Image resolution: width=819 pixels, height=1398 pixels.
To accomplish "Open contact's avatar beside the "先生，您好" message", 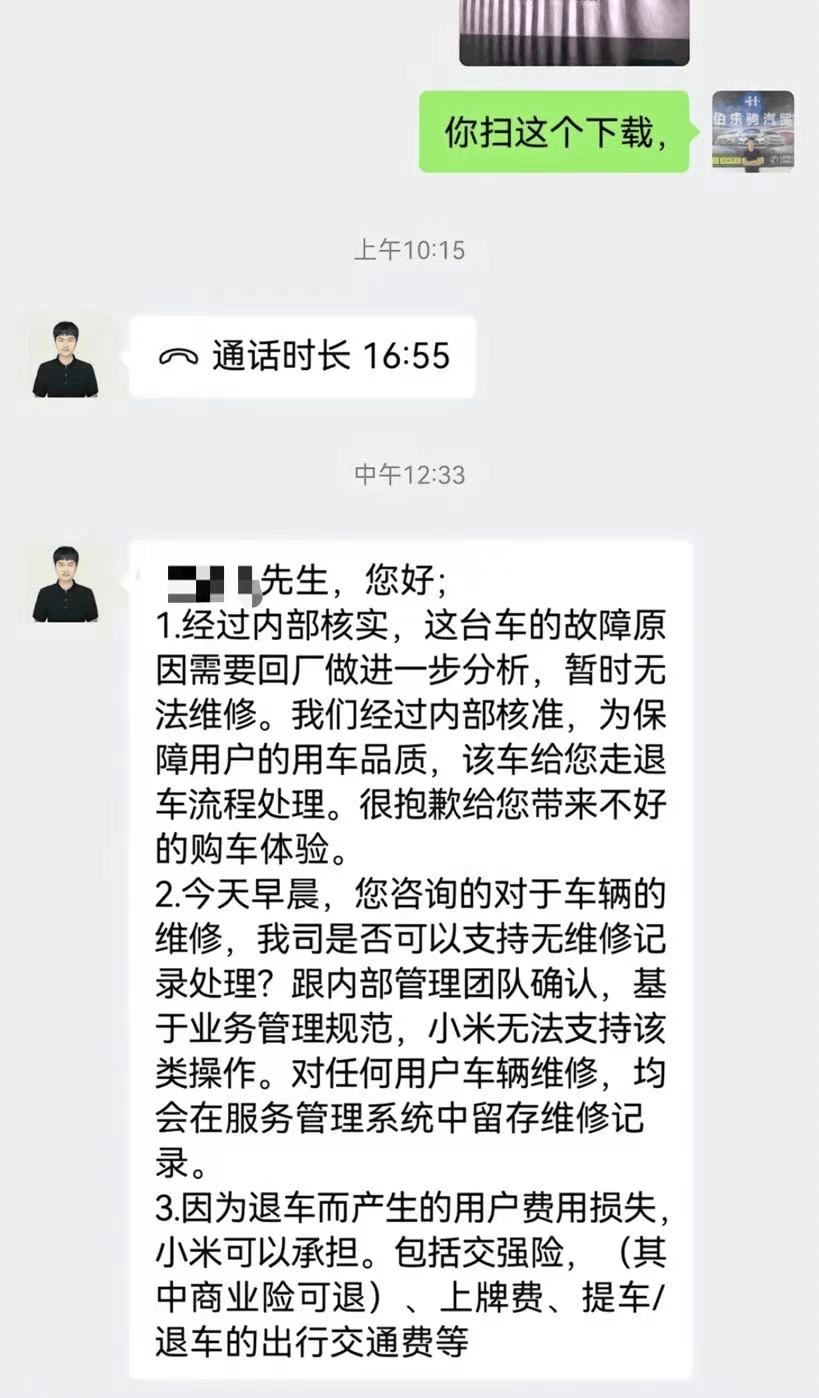I will [66, 585].
